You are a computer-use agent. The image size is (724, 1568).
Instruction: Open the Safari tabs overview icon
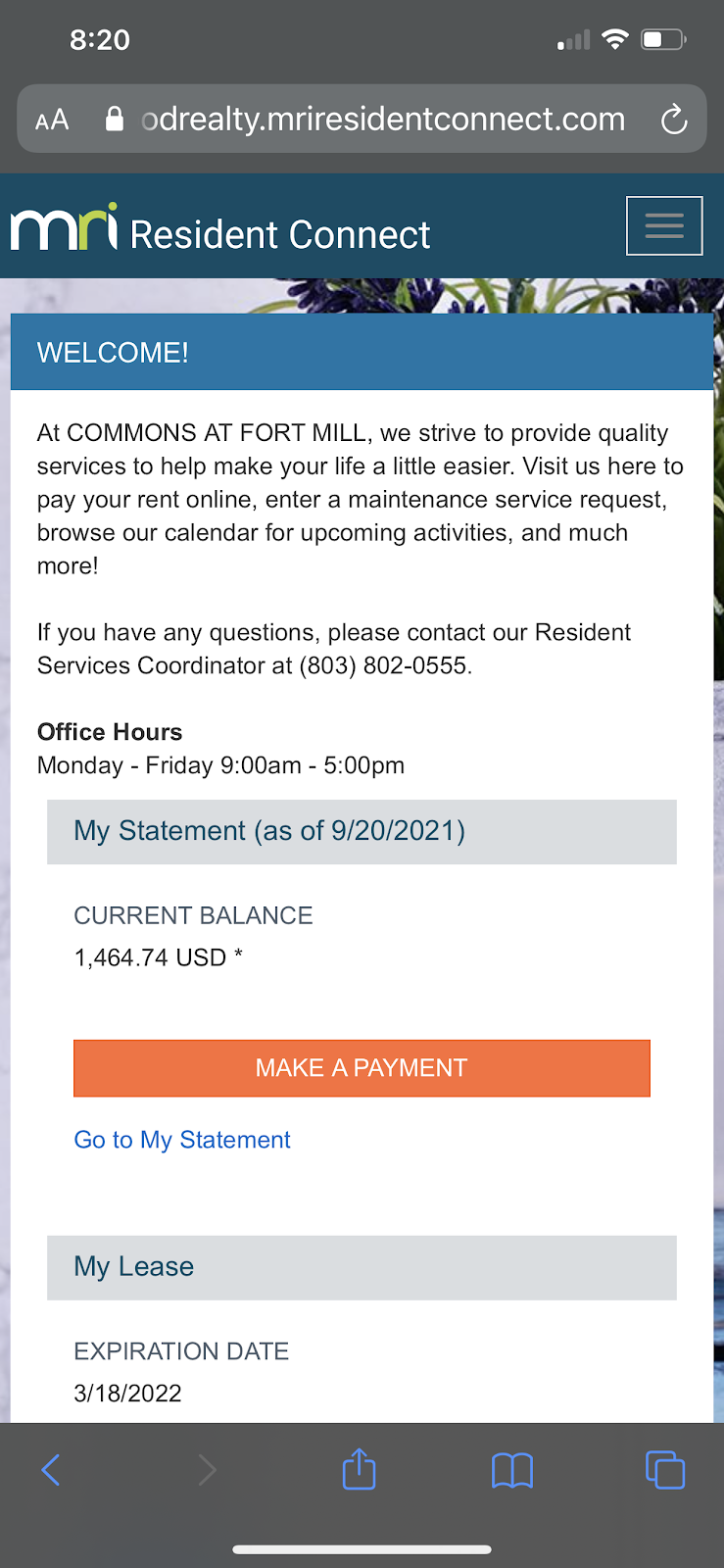[x=665, y=1470]
